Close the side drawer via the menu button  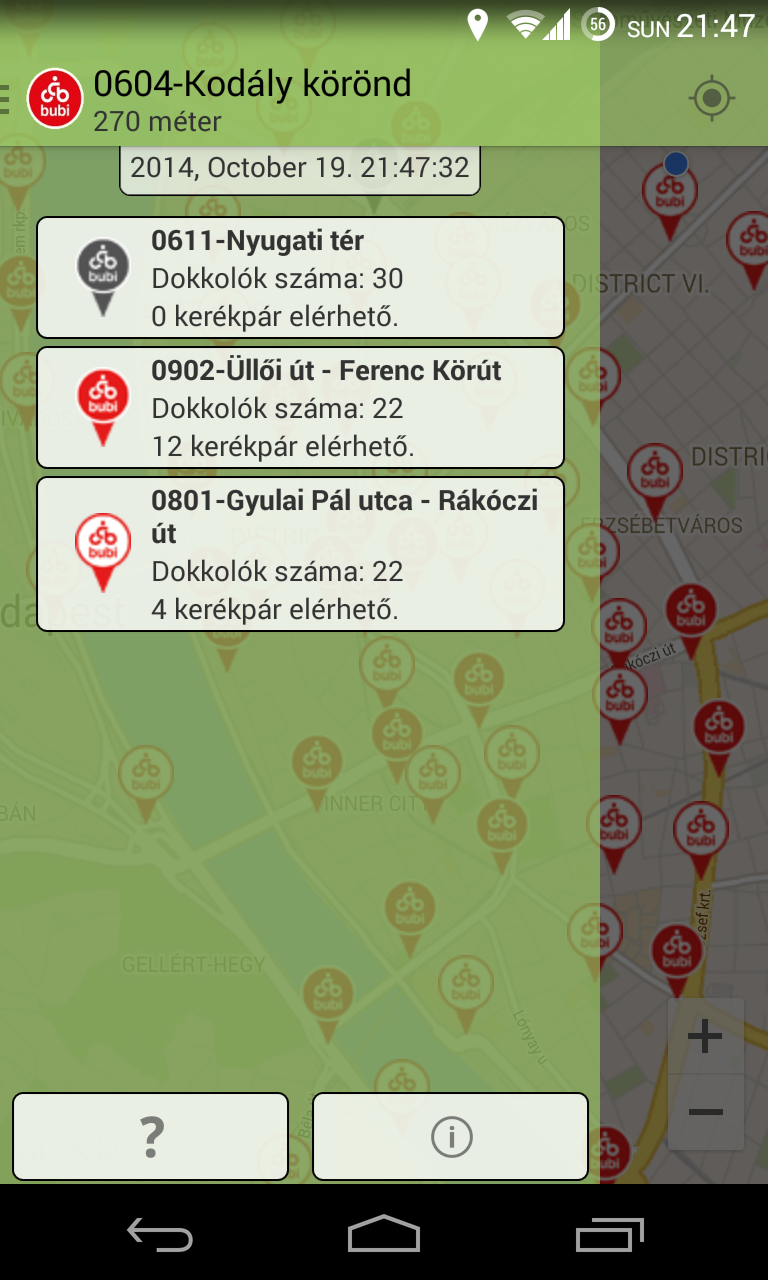click(8, 98)
